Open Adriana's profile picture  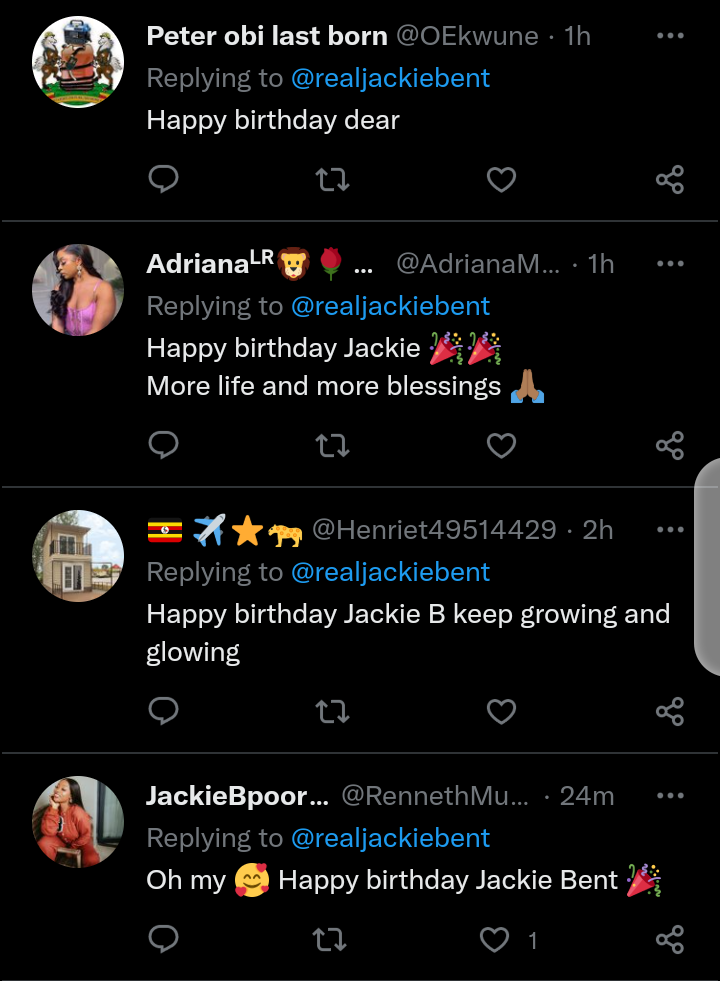pos(78,290)
